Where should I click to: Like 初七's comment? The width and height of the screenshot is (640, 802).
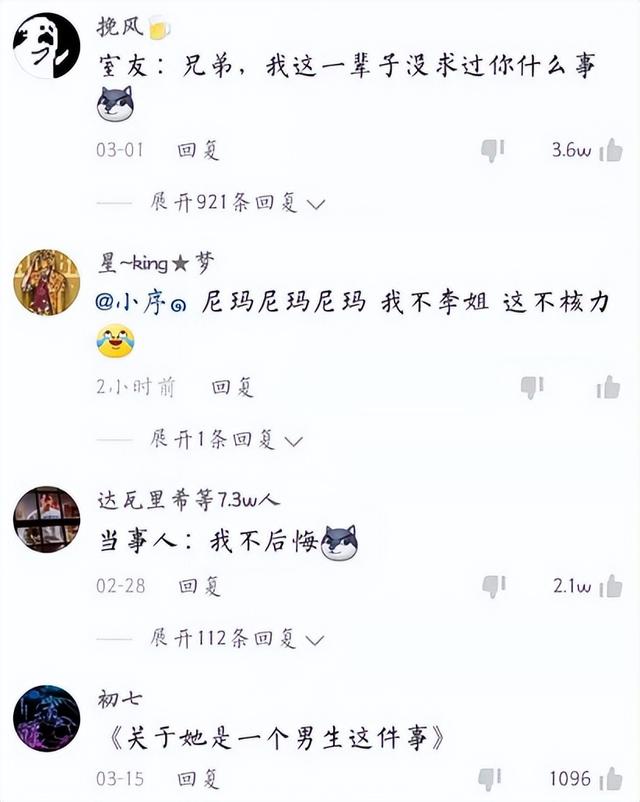[x=610, y=779]
